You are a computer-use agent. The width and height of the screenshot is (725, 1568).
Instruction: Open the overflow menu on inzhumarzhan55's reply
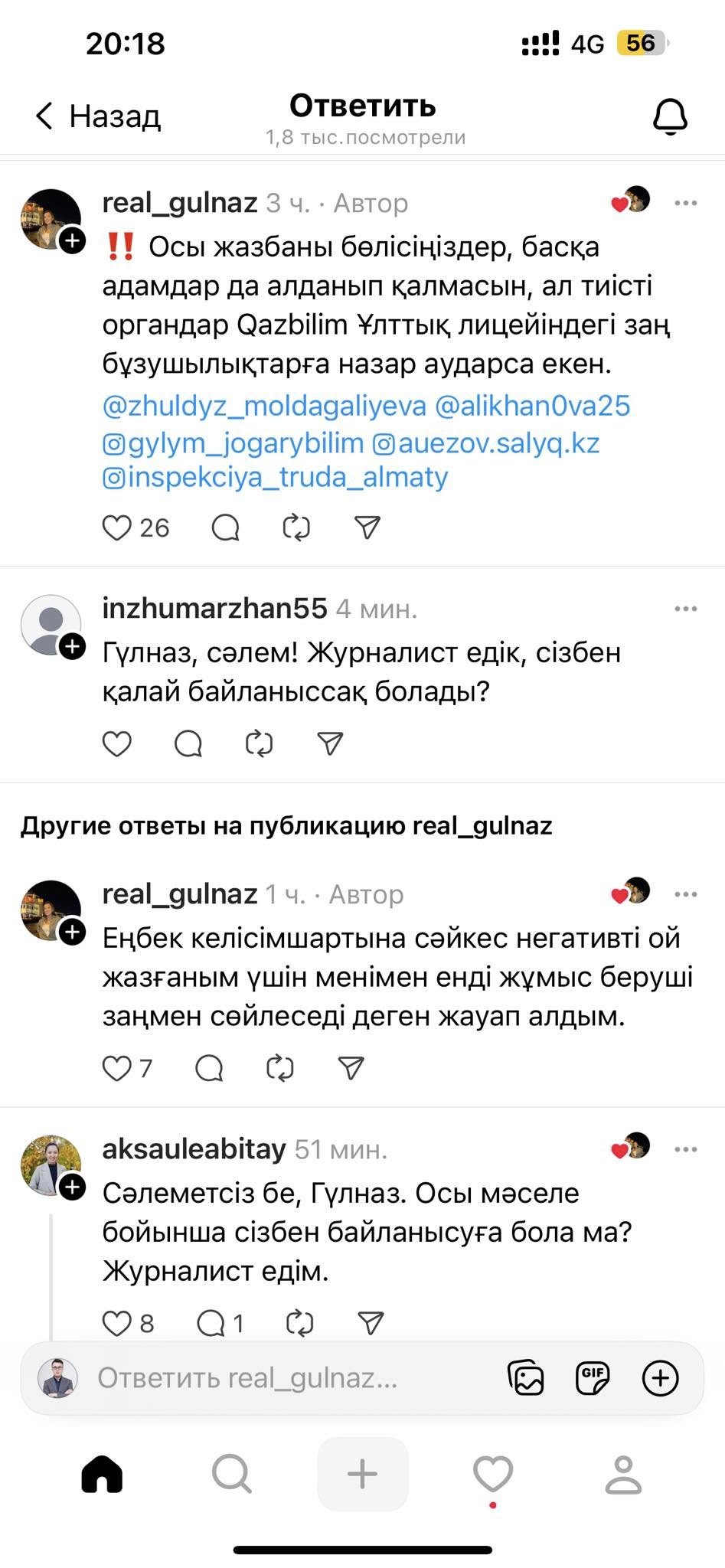(x=685, y=609)
